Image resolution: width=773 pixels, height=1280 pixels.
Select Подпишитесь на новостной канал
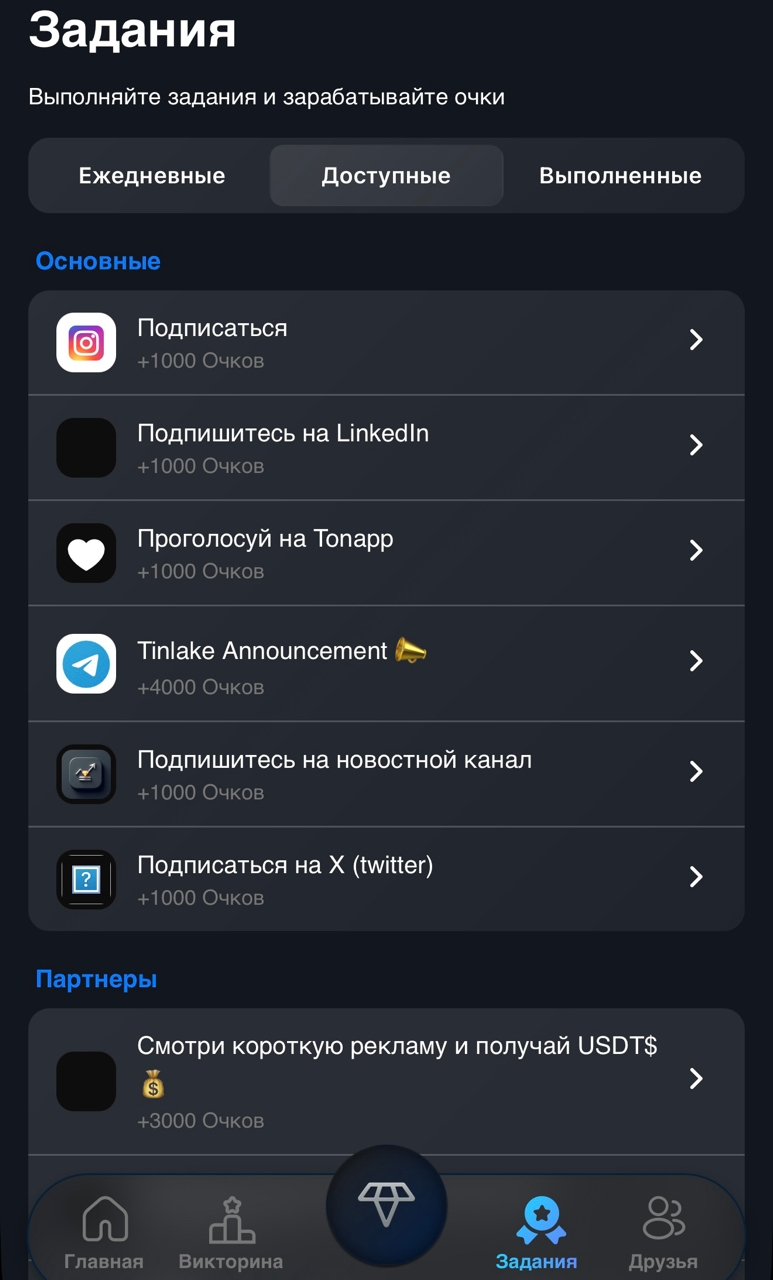386,773
